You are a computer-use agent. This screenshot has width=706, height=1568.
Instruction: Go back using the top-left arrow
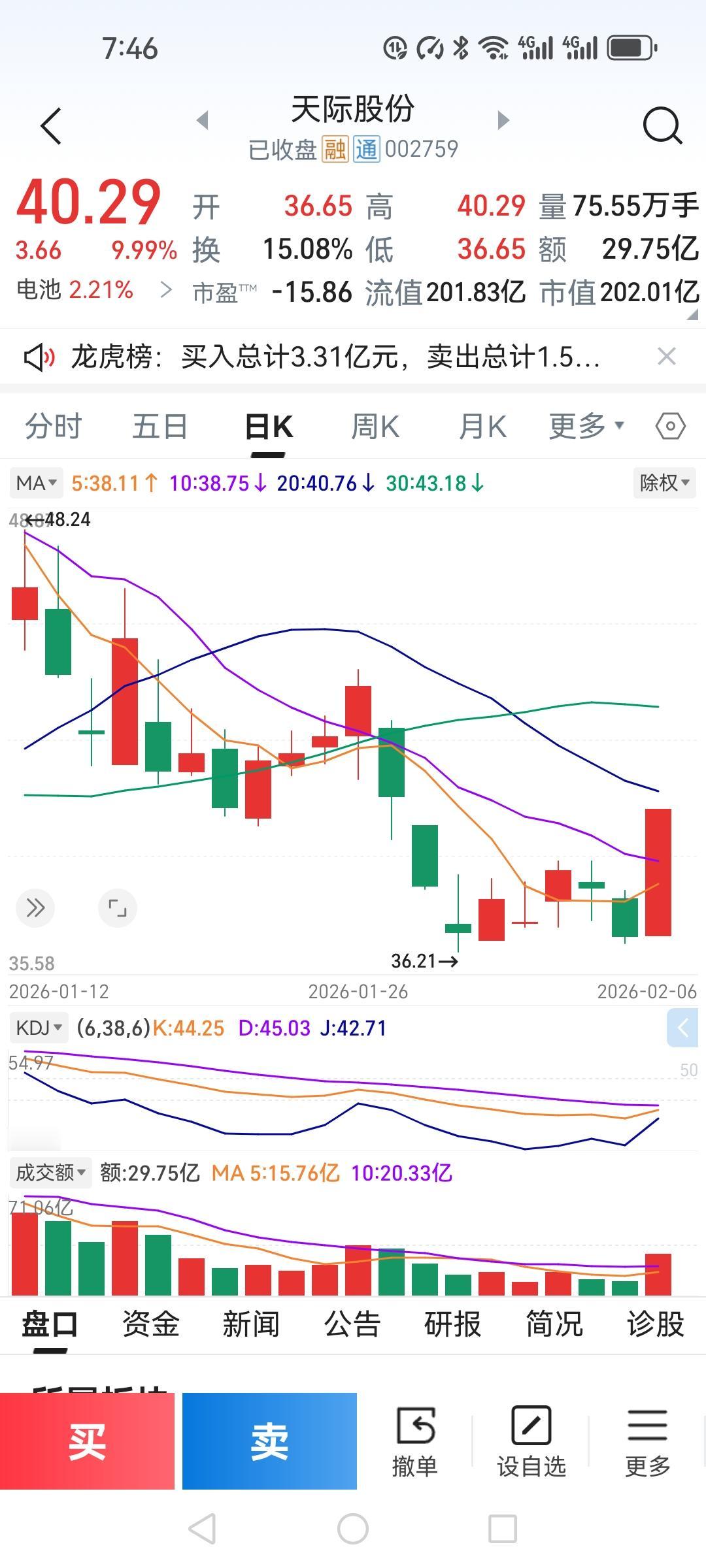[51, 125]
